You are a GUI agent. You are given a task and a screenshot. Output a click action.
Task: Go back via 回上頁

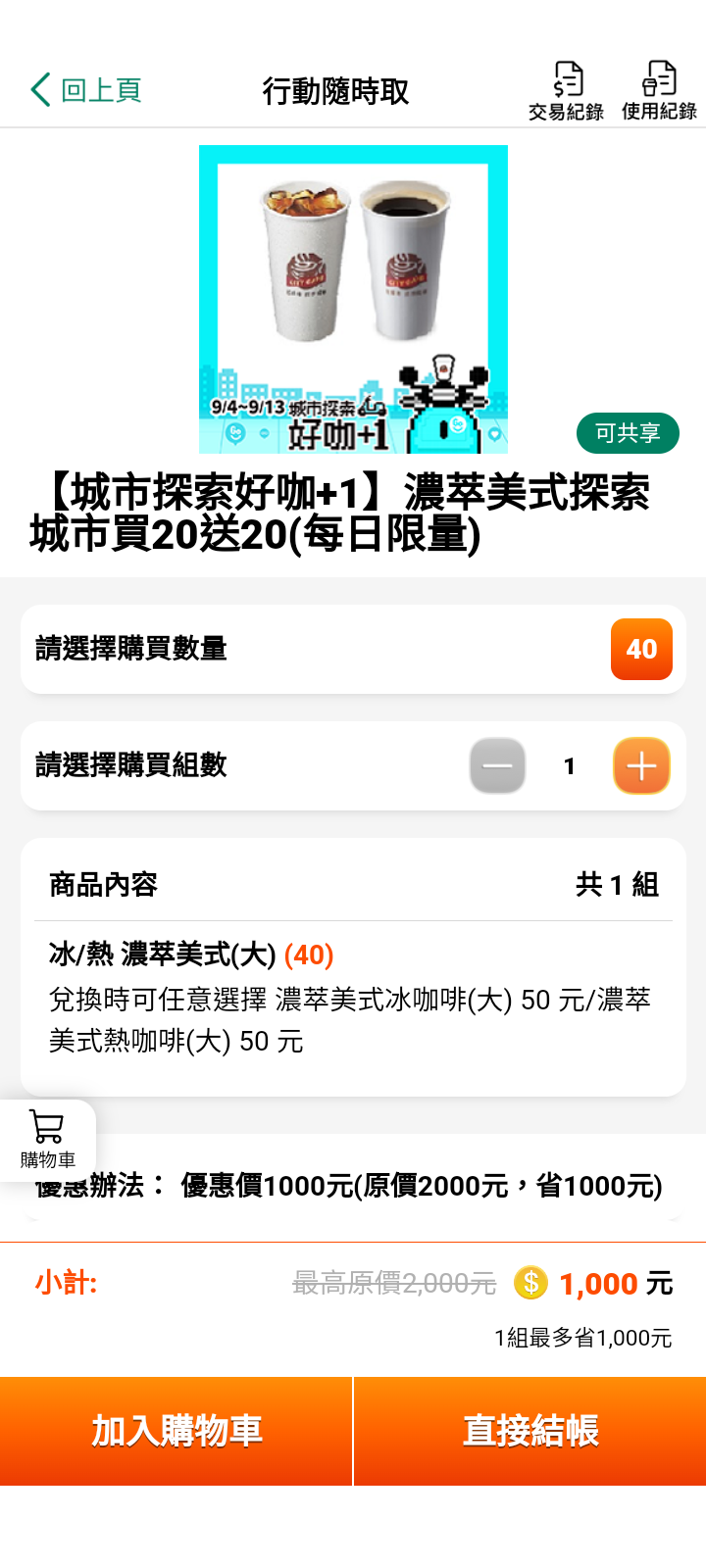point(86,90)
